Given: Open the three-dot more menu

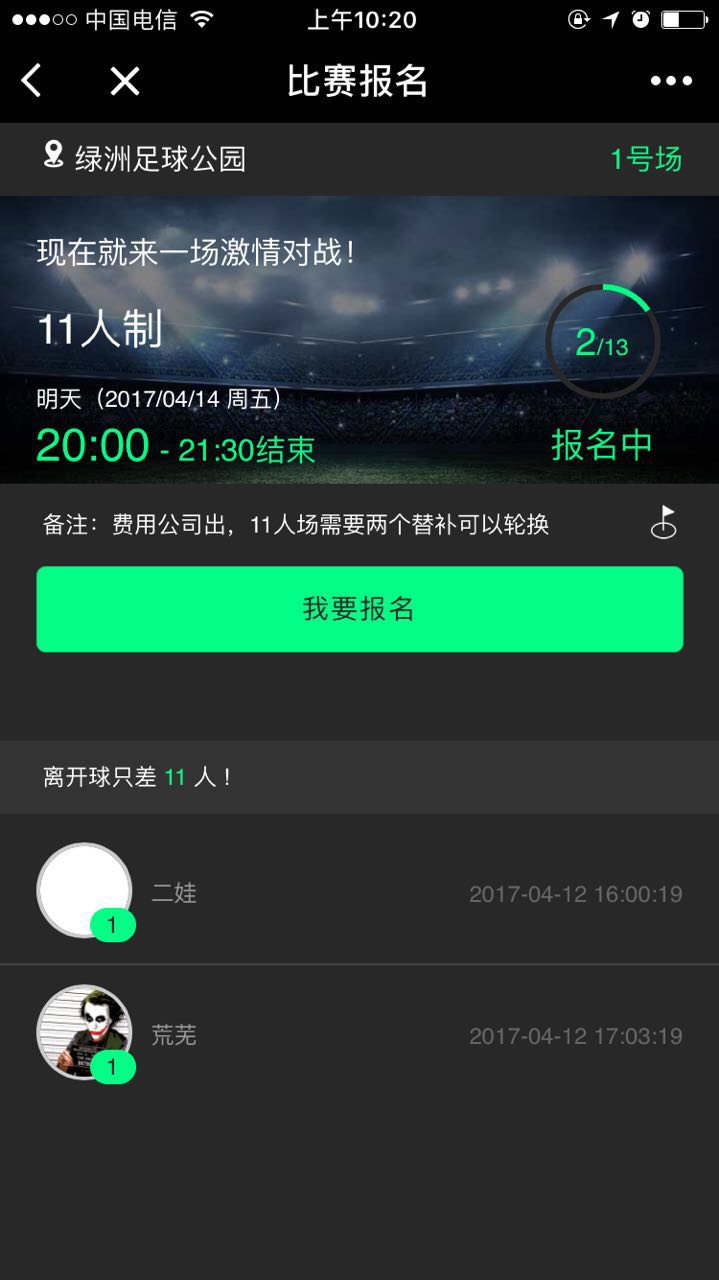Looking at the screenshot, I should click(x=671, y=81).
